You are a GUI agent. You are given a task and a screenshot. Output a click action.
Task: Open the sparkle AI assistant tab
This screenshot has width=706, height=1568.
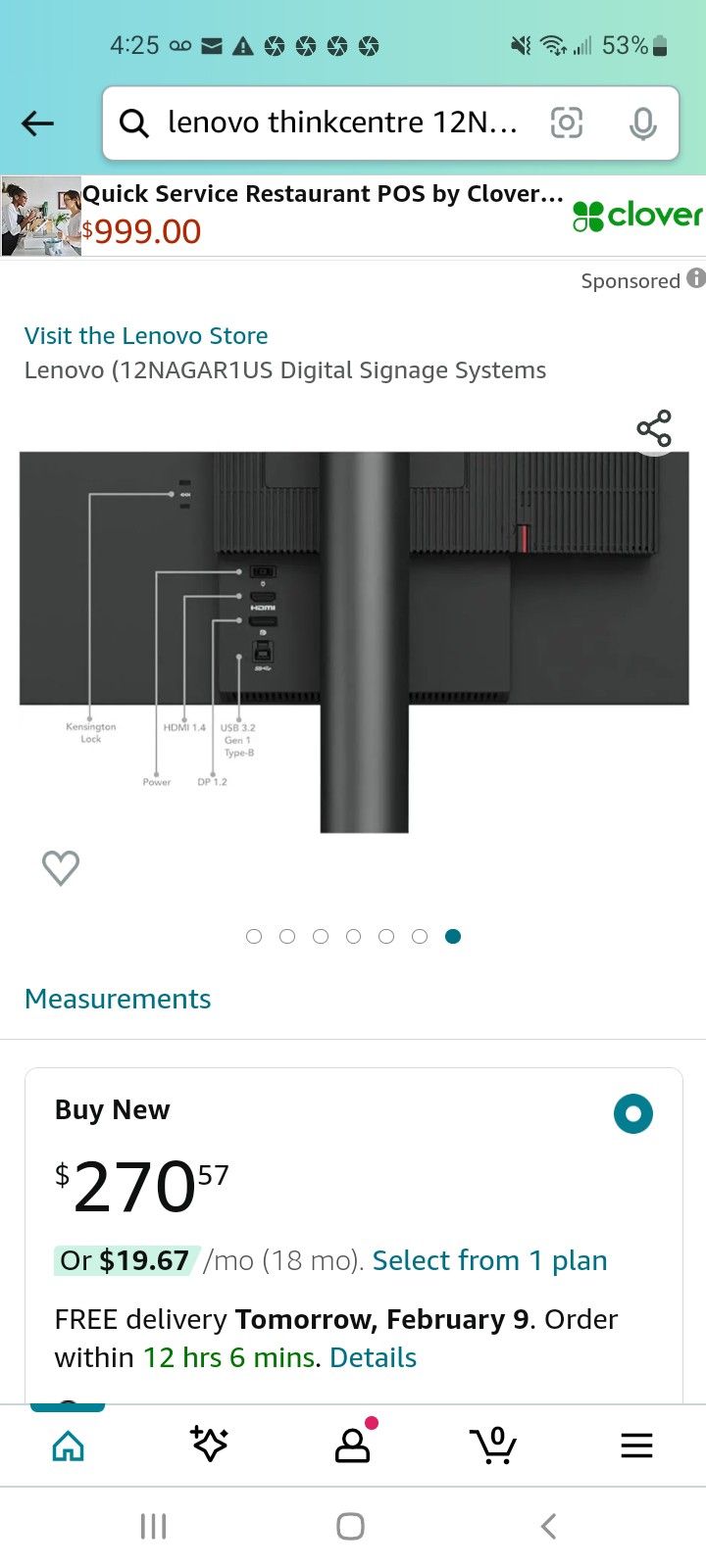click(209, 1445)
